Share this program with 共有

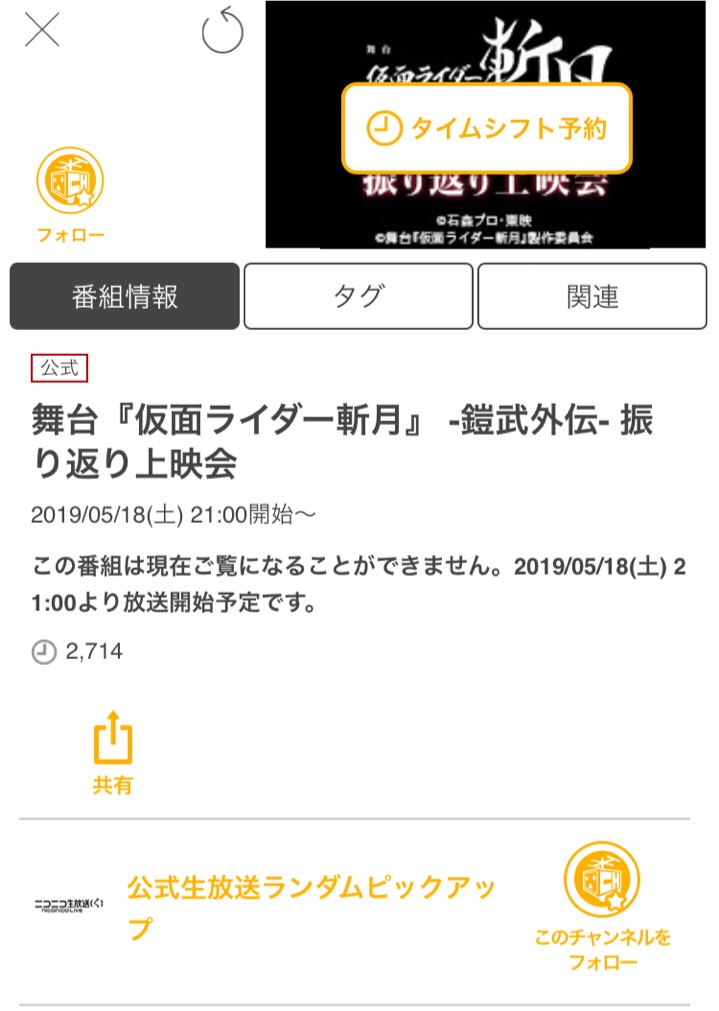113,753
